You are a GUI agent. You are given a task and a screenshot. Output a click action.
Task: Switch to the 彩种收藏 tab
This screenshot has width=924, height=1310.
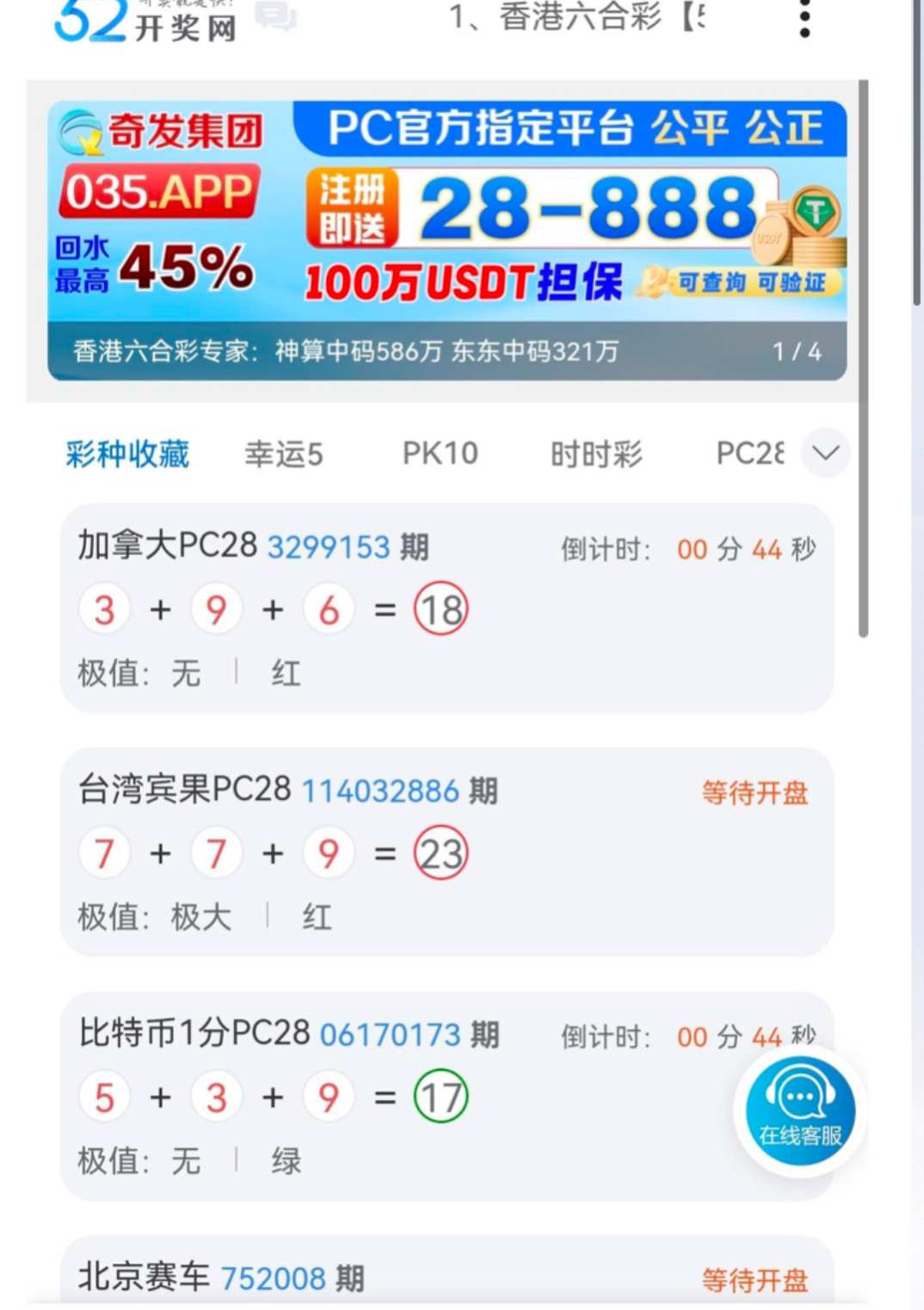(127, 454)
